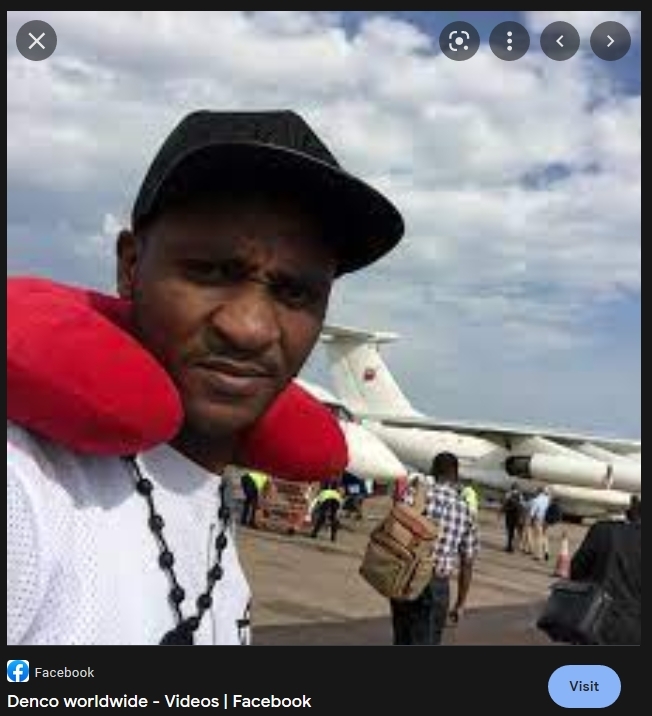
Task: Go to the previous image
Action: pyautogui.click(x=560, y=41)
